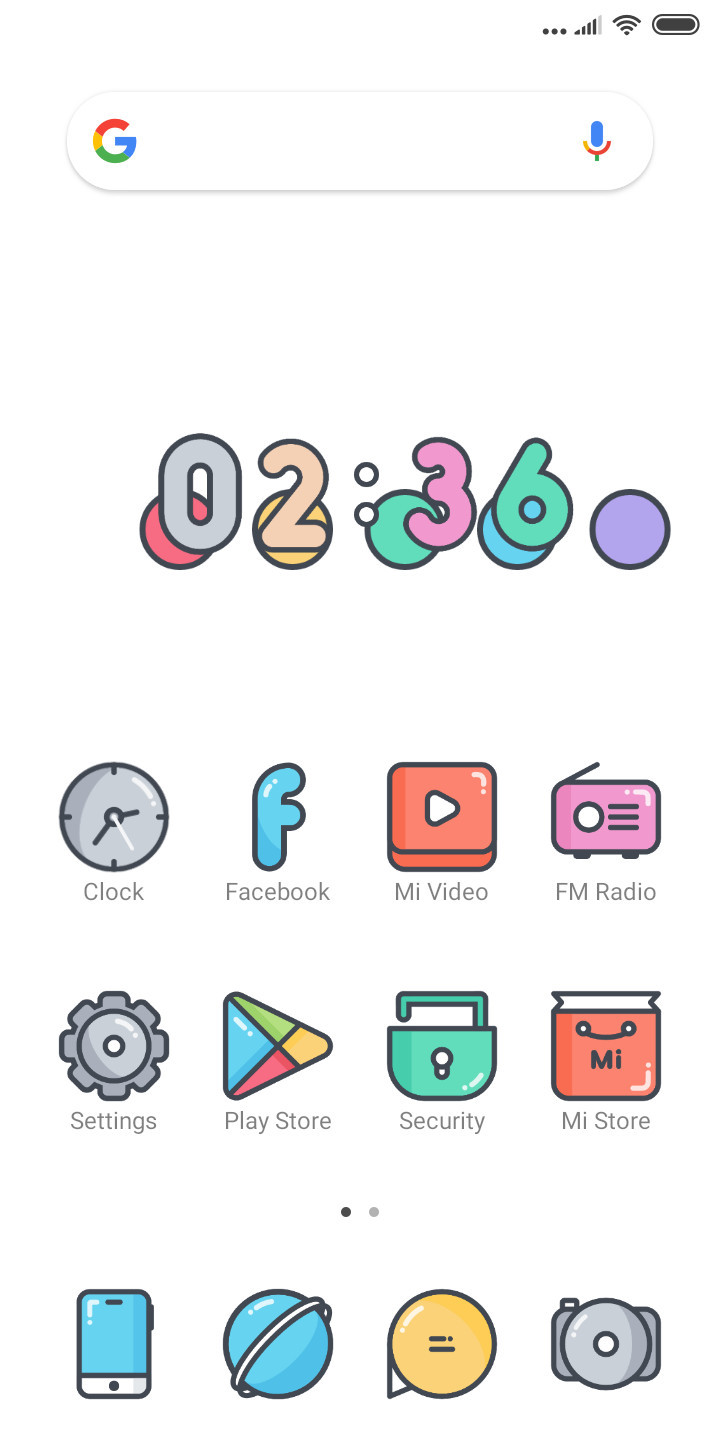Tap the clock widget
The image size is (720, 1440).
[x=404, y=503]
